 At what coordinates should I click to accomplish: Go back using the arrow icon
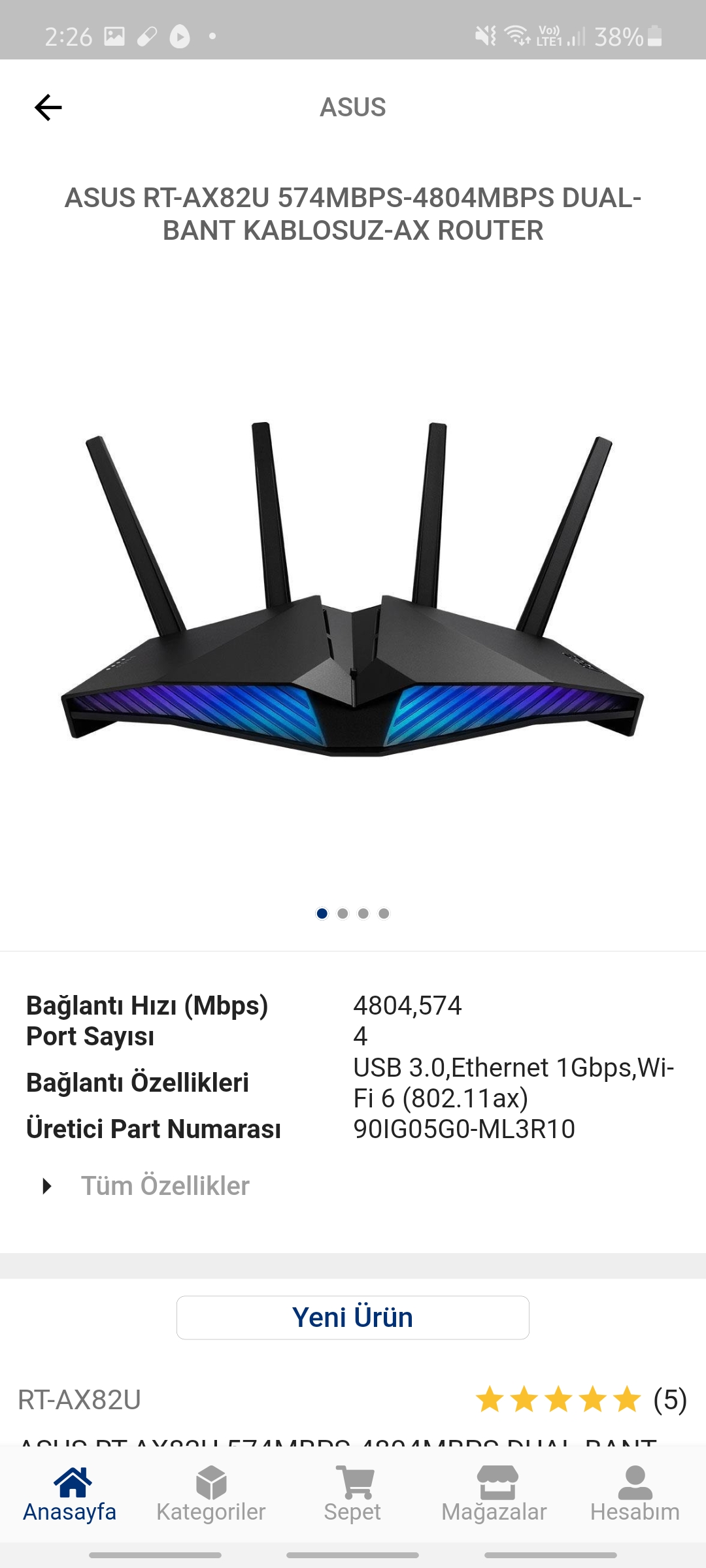tap(48, 108)
